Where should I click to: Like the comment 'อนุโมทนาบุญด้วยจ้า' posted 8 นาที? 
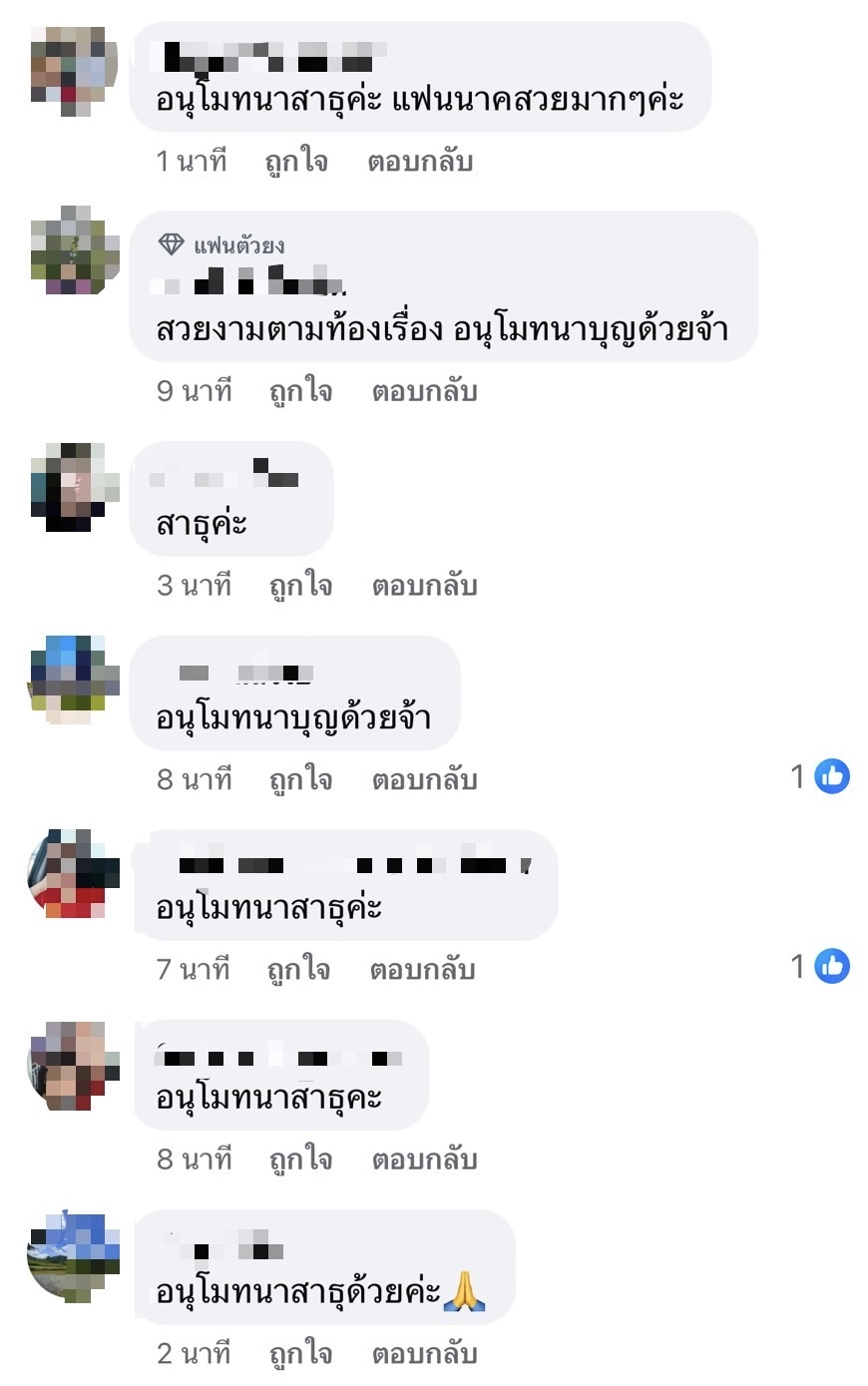click(x=300, y=779)
